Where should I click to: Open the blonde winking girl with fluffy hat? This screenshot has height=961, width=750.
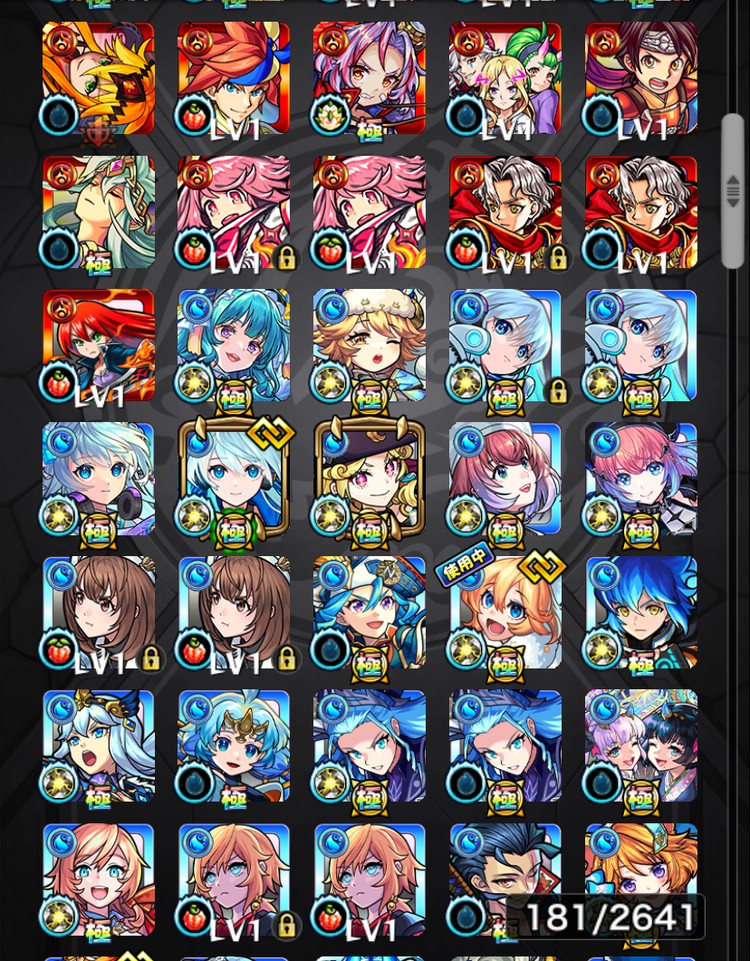pyautogui.click(x=369, y=345)
